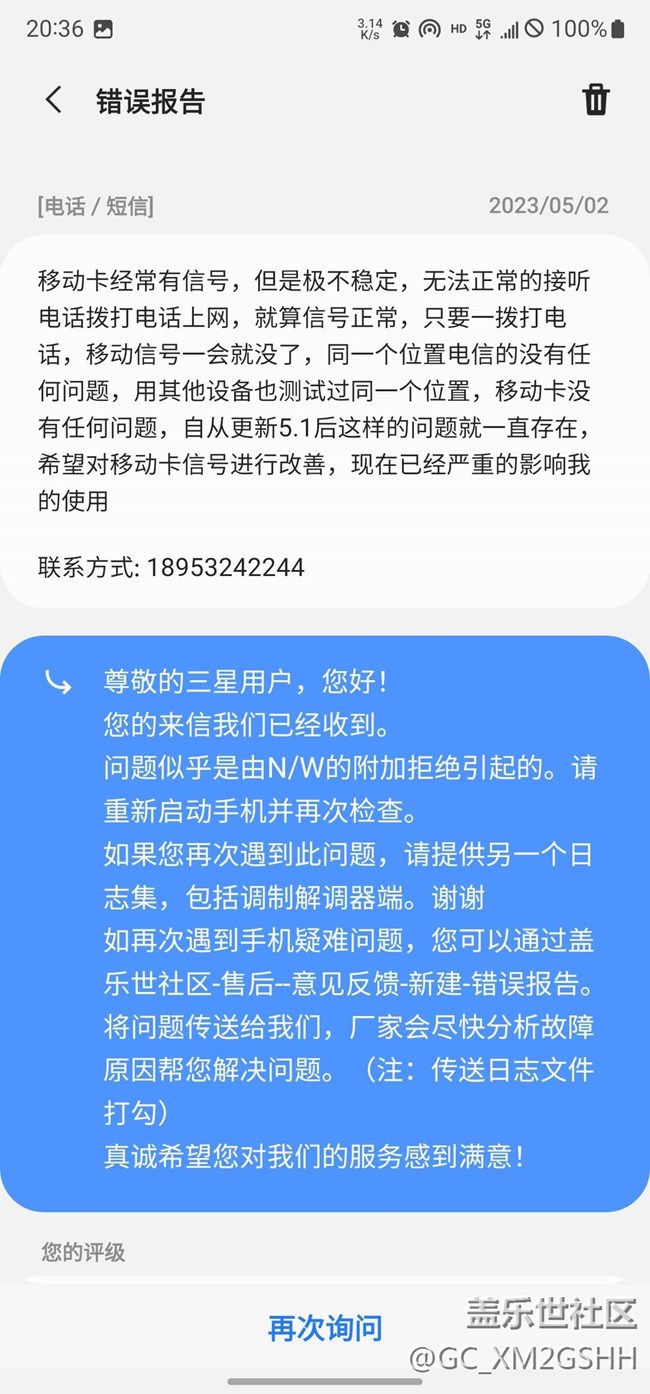Image resolution: width=650 pixels, height=1394 pixels.
Task: Delete this error report via trash icon
Action: pyautogui.click(x=596, y=100)
